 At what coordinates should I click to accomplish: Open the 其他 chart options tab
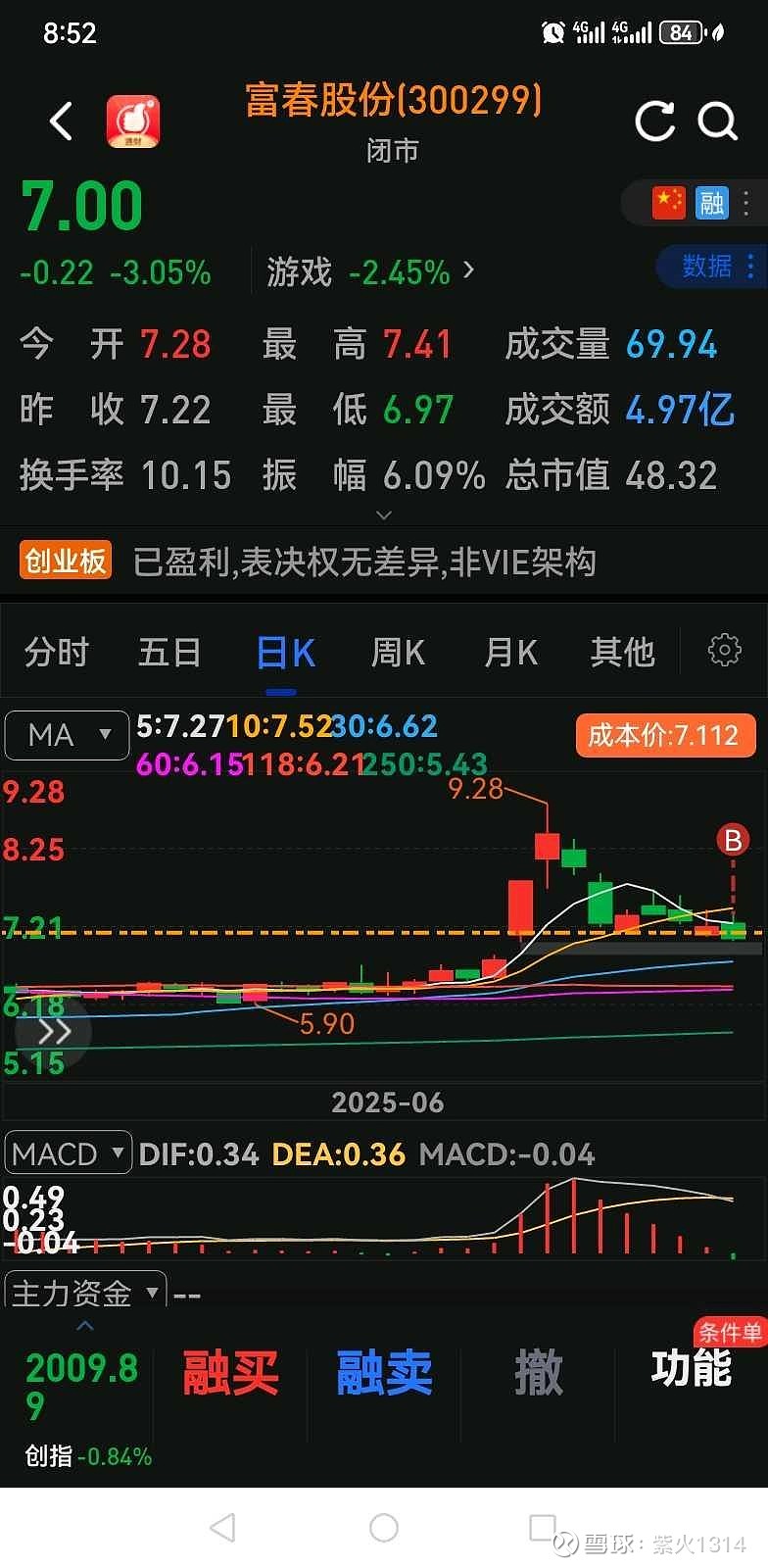point(622,652)
